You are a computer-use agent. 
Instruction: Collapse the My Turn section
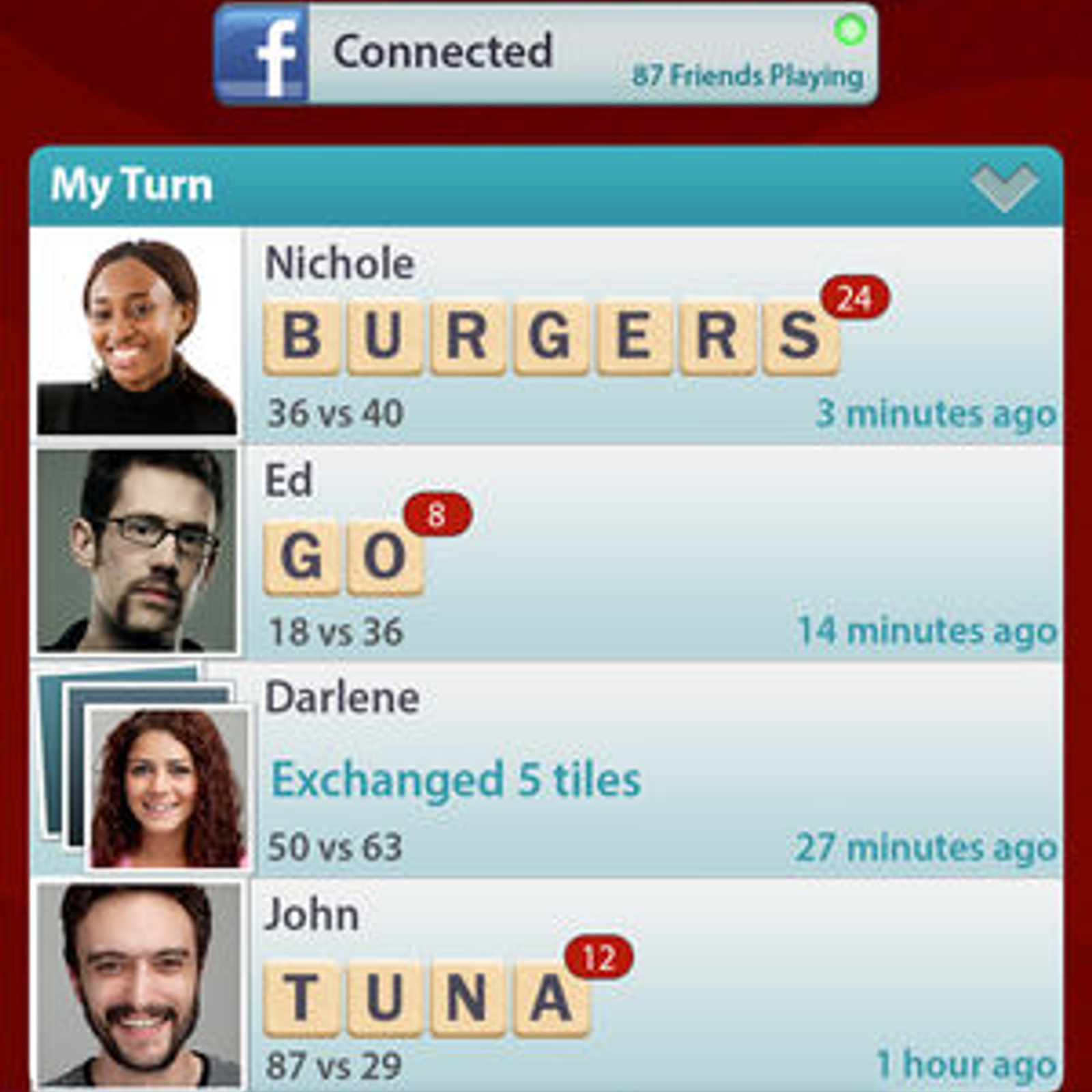point(1005,186)
